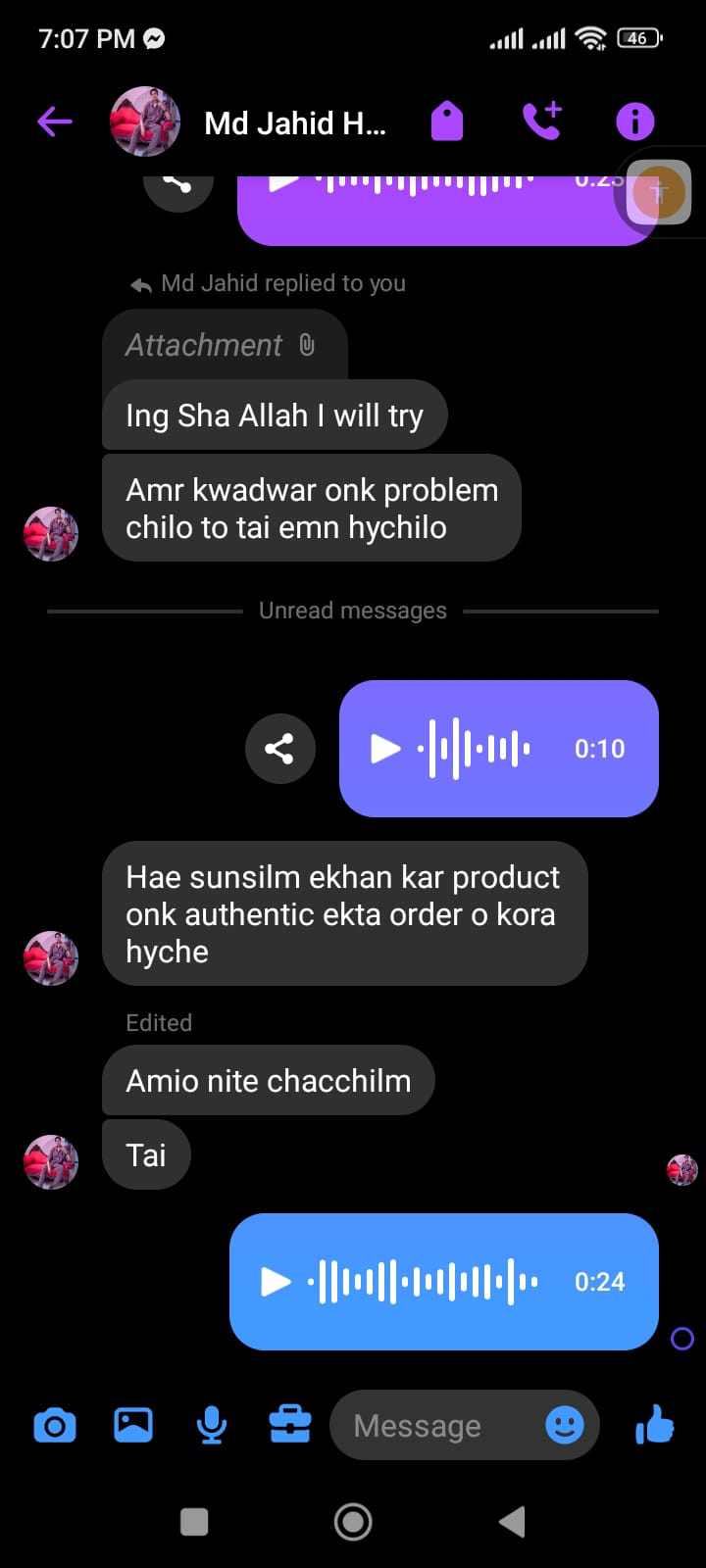The width and height of the screenshot is (706, 1568).
Task: Open Md Jahid's profile picture in header
Action: pyautogui.click(x=145, y=122)
